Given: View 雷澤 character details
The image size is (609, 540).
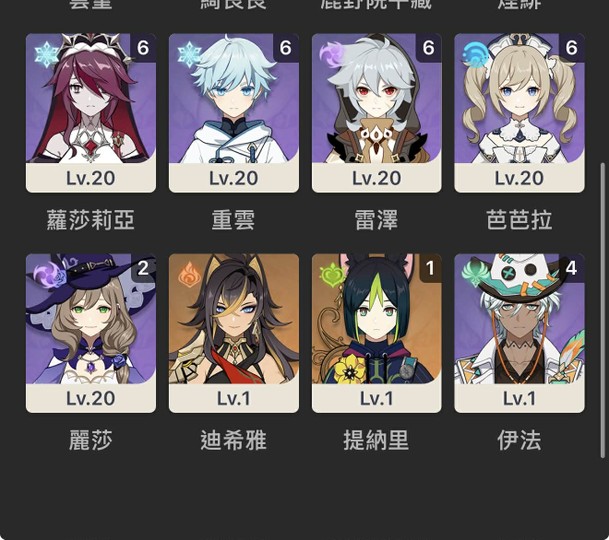Looking at the screenshot, I should click(x=377, y=113).
